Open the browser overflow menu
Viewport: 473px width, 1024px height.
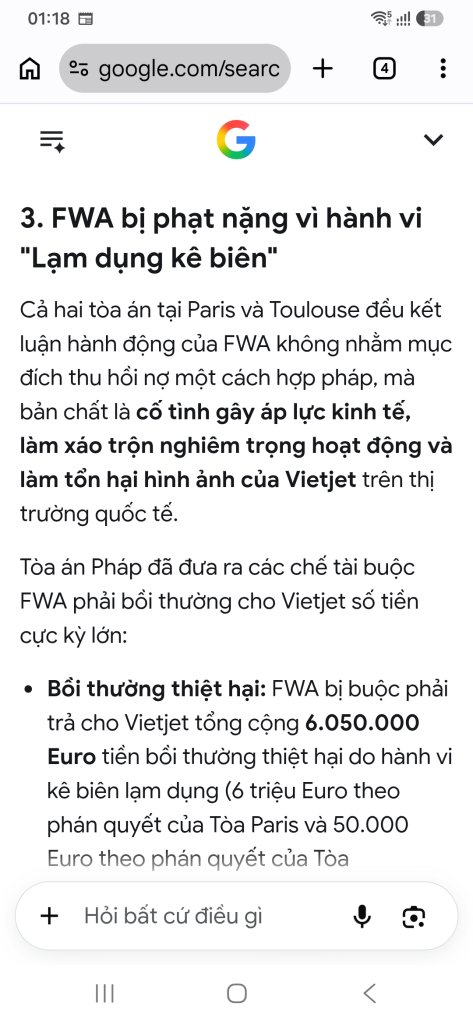(x=443, y=69)
